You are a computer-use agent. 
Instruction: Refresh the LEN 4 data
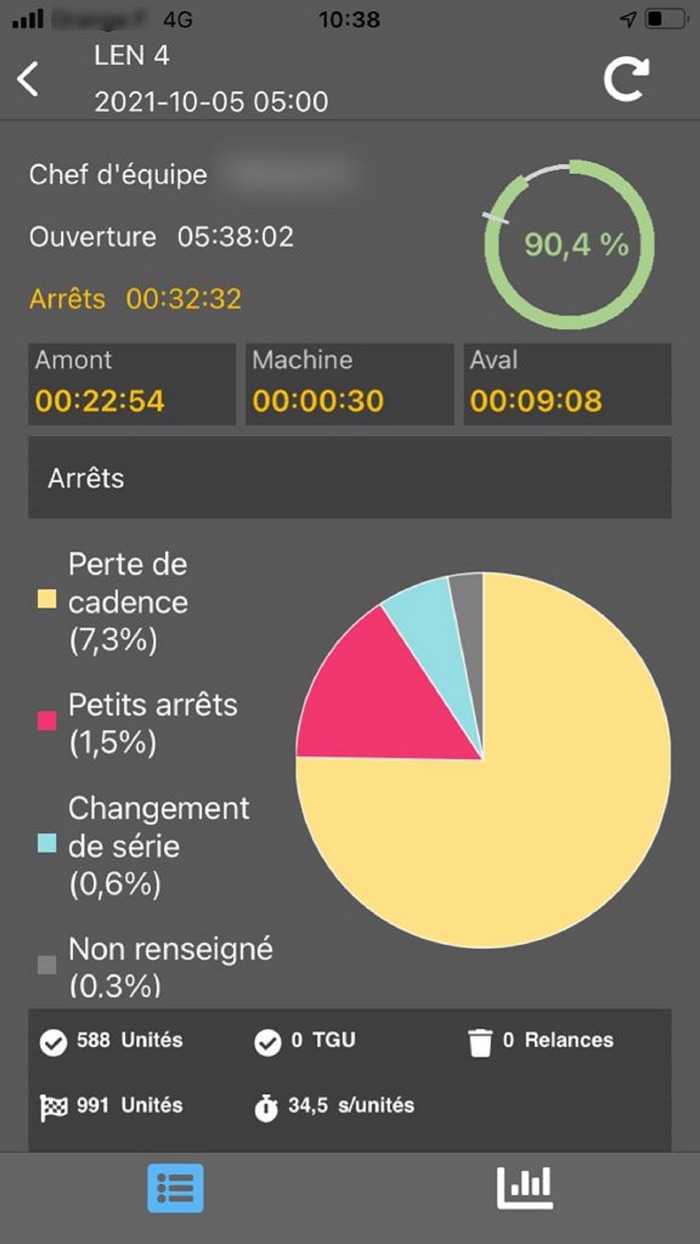pos(626,80)
